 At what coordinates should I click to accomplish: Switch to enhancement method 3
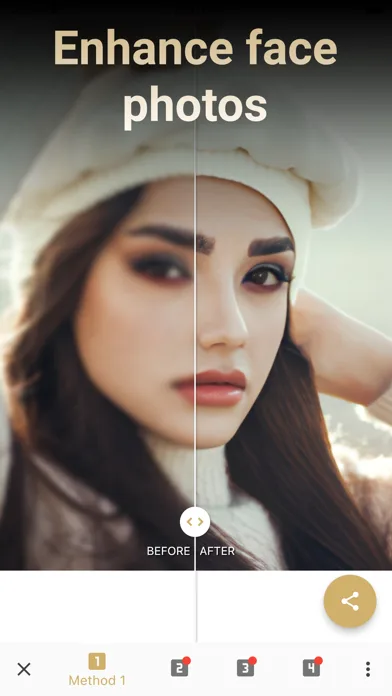pos(246,667)
